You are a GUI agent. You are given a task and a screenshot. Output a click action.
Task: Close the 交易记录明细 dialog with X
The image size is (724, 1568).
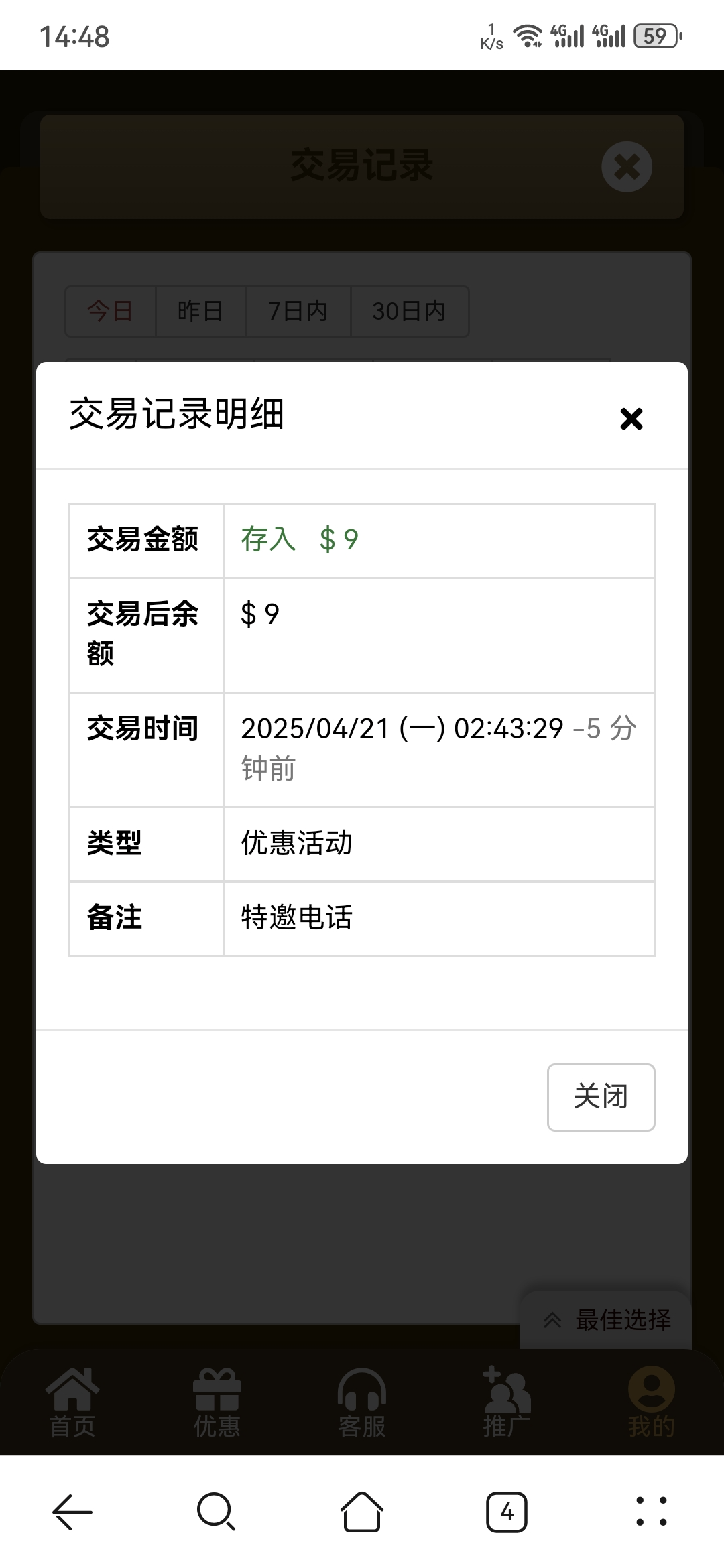pyautogui.click(x=631, y=419)
